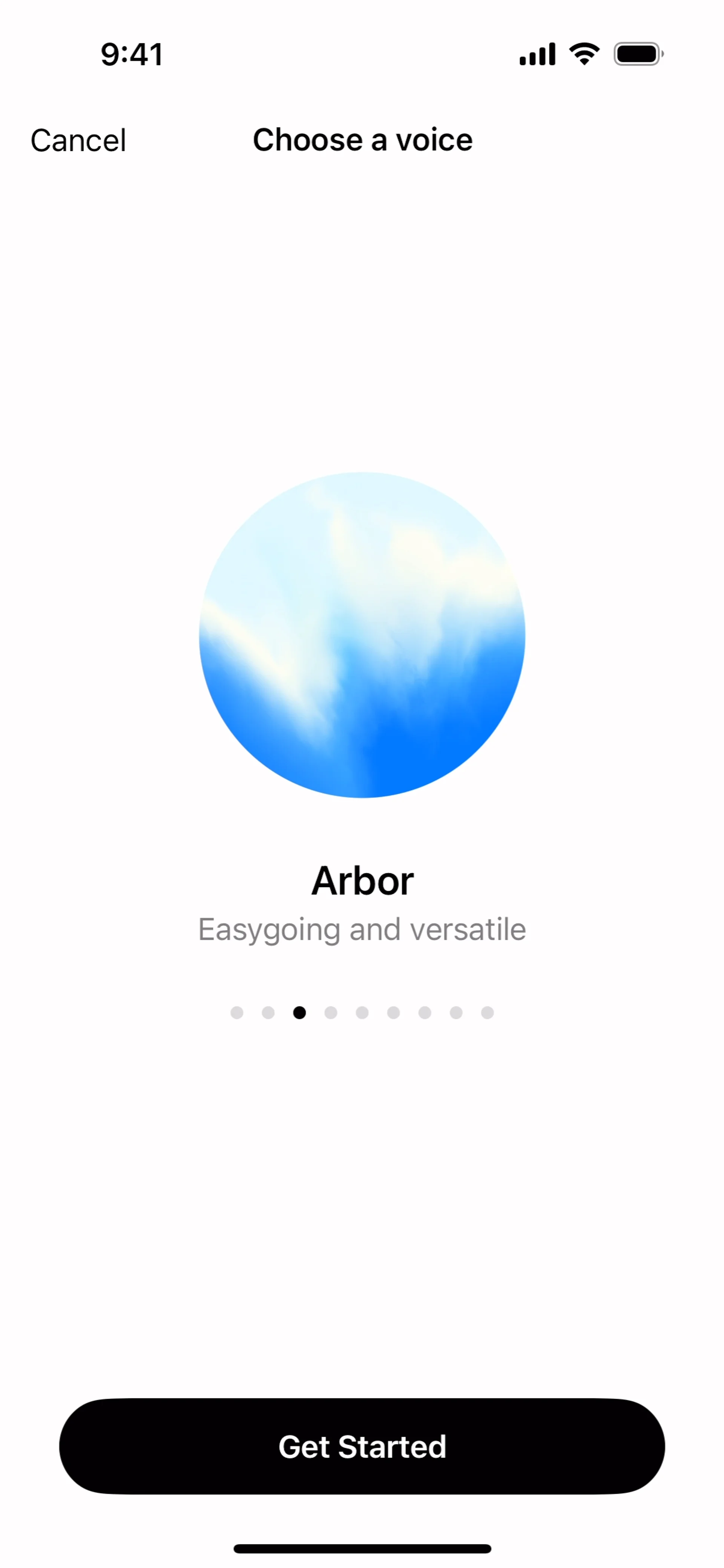Viewport: 724px width, 1568px height.
Task: Tap the Get Started button
Action: (362, 1446)
